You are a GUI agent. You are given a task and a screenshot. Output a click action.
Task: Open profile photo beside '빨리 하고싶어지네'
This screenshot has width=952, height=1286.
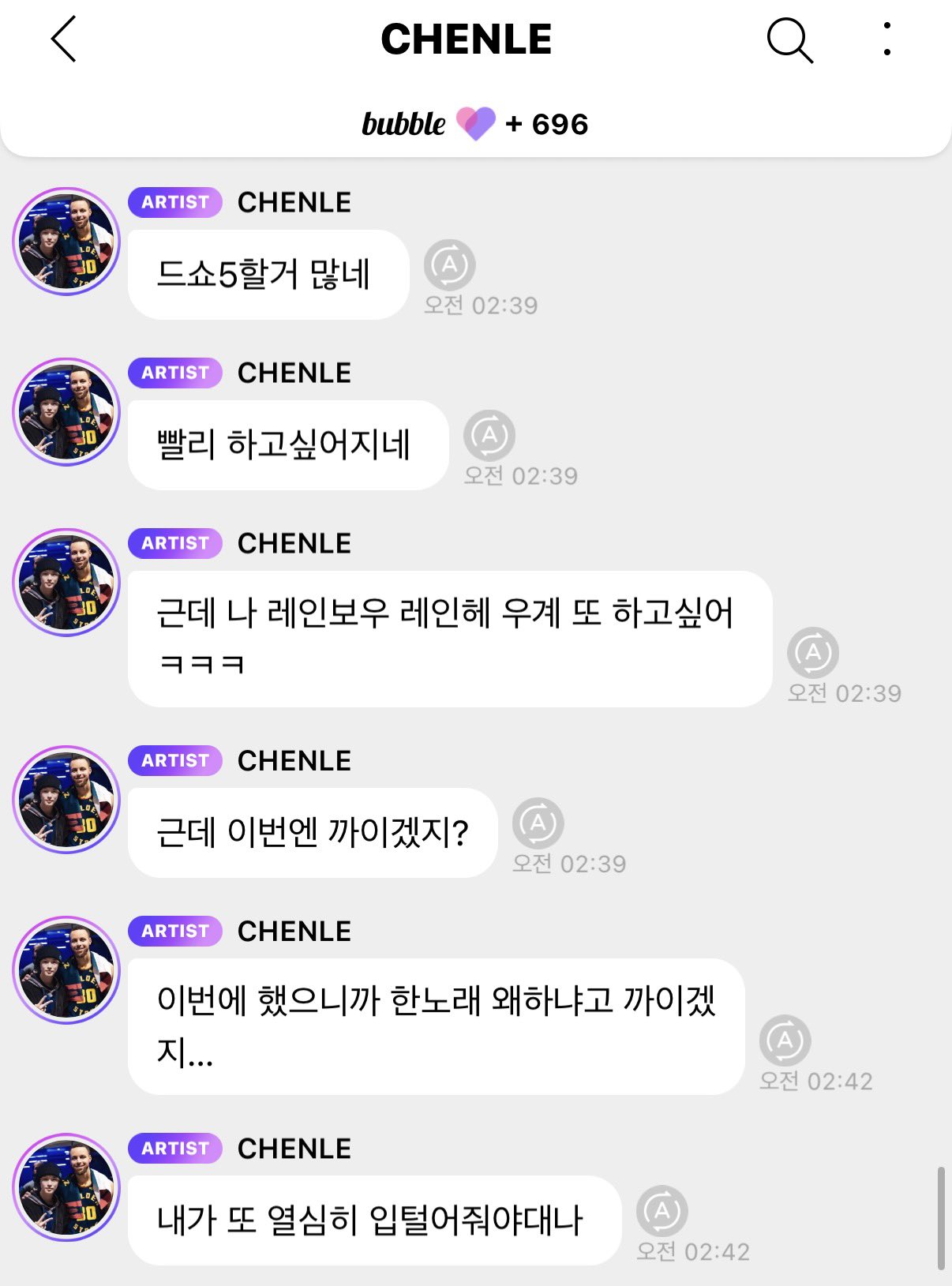coord(66,412)
